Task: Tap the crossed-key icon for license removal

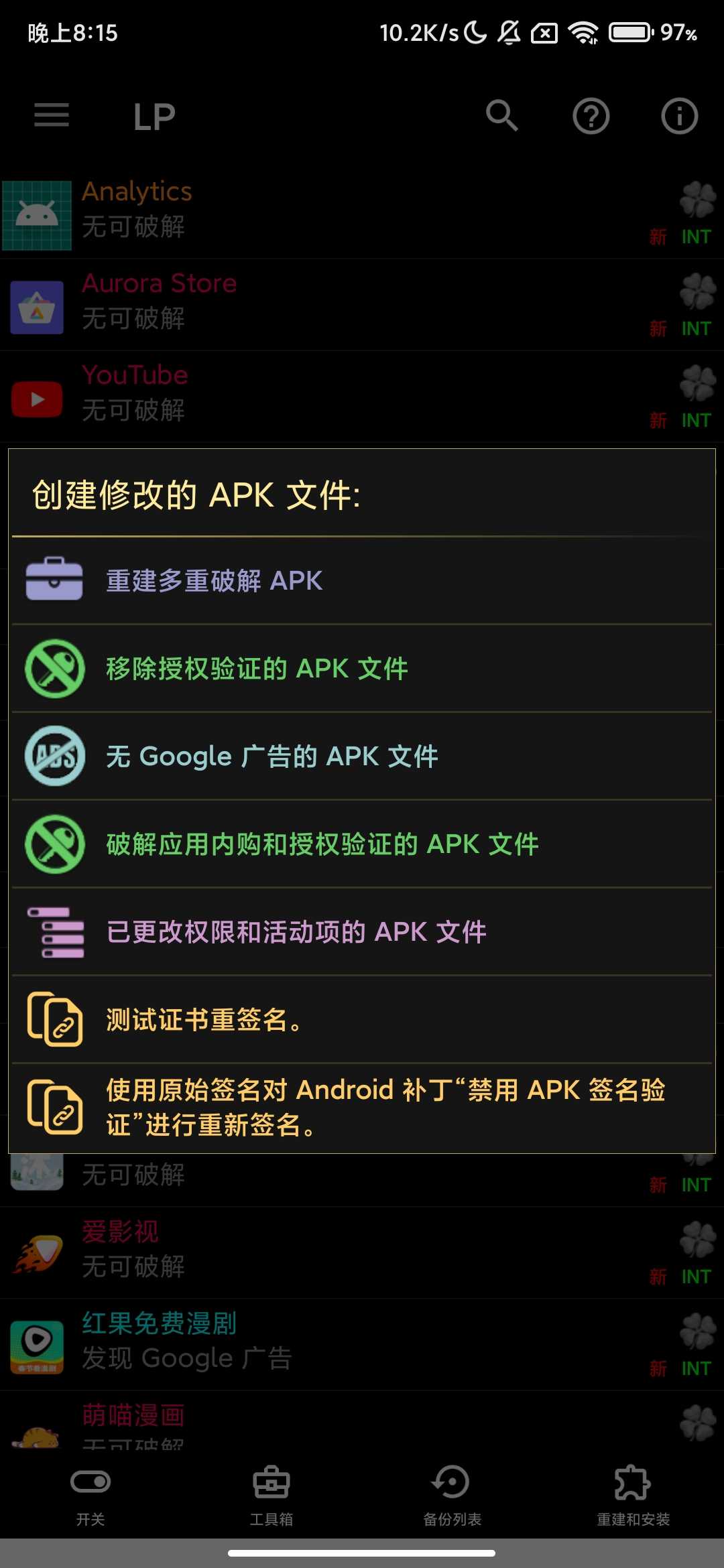Action: point(54,667)
